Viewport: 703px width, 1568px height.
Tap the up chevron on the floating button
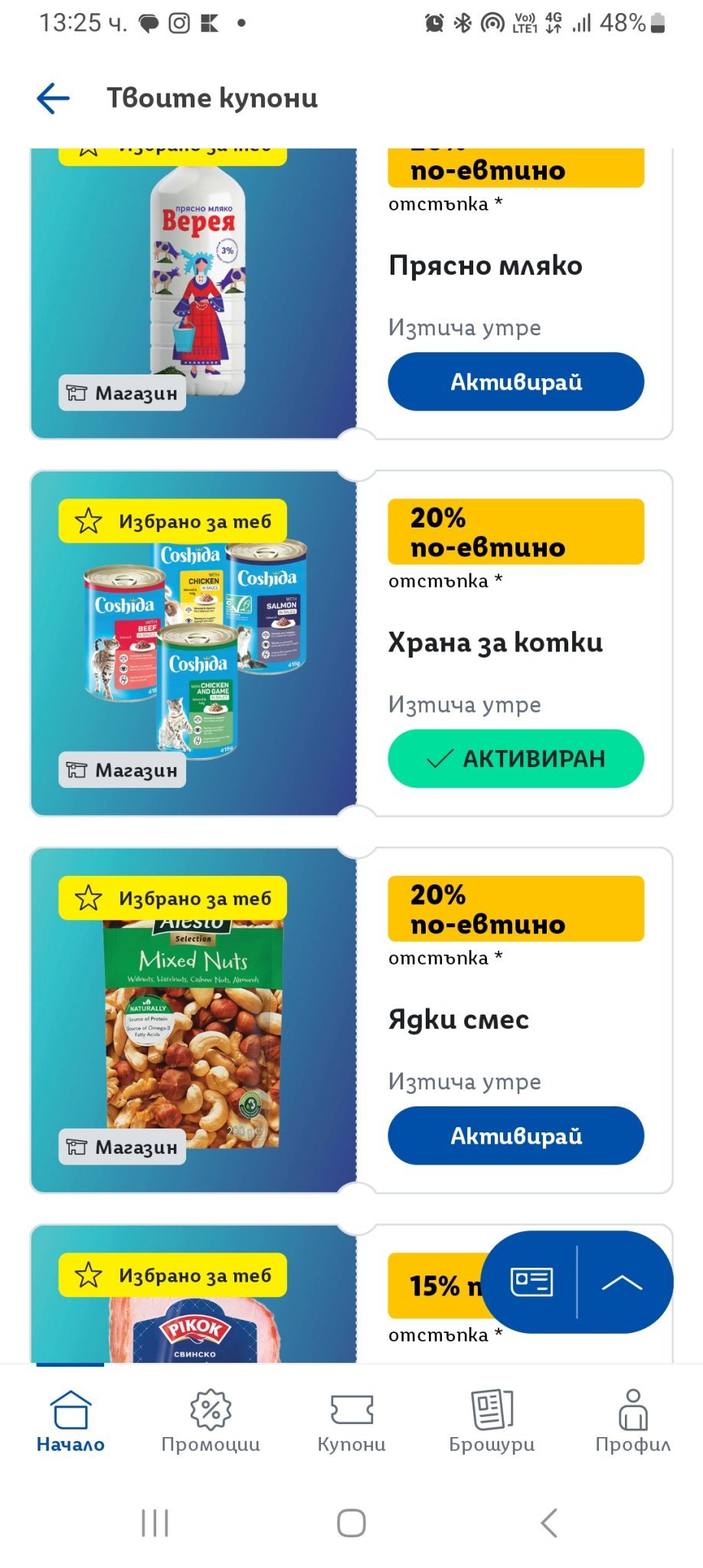tap(622, 1282)
